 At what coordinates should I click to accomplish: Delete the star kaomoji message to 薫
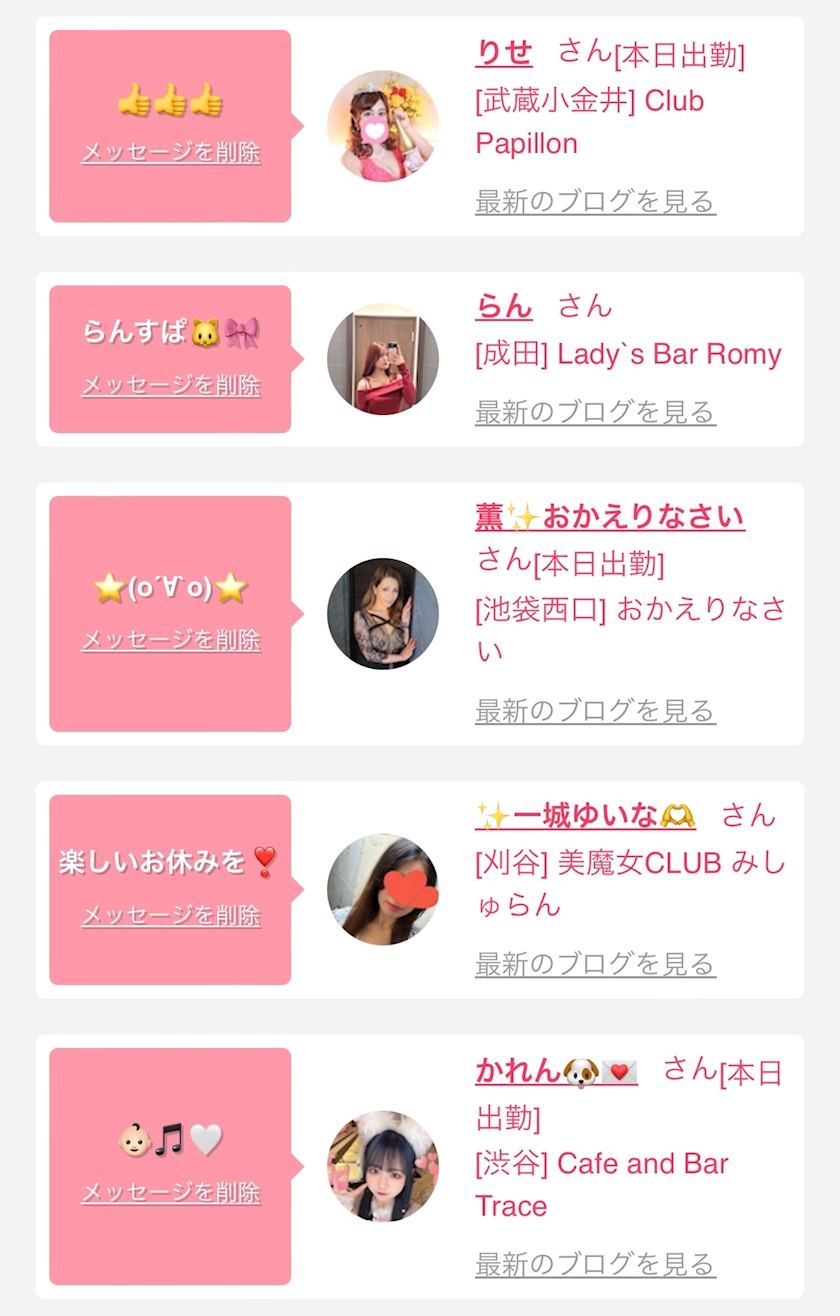tap(171, 640)
